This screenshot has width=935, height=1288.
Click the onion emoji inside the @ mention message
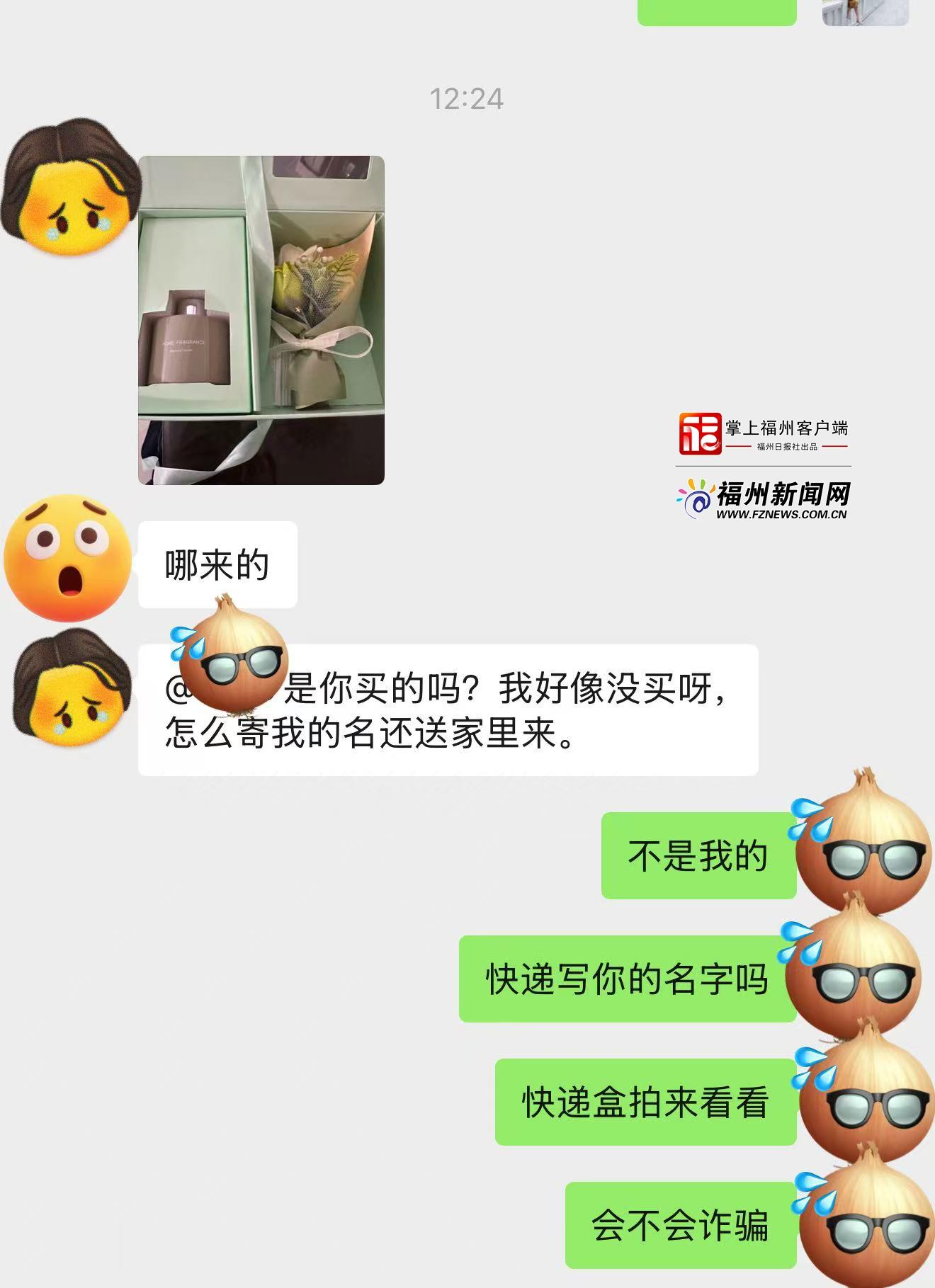(234, 666)
